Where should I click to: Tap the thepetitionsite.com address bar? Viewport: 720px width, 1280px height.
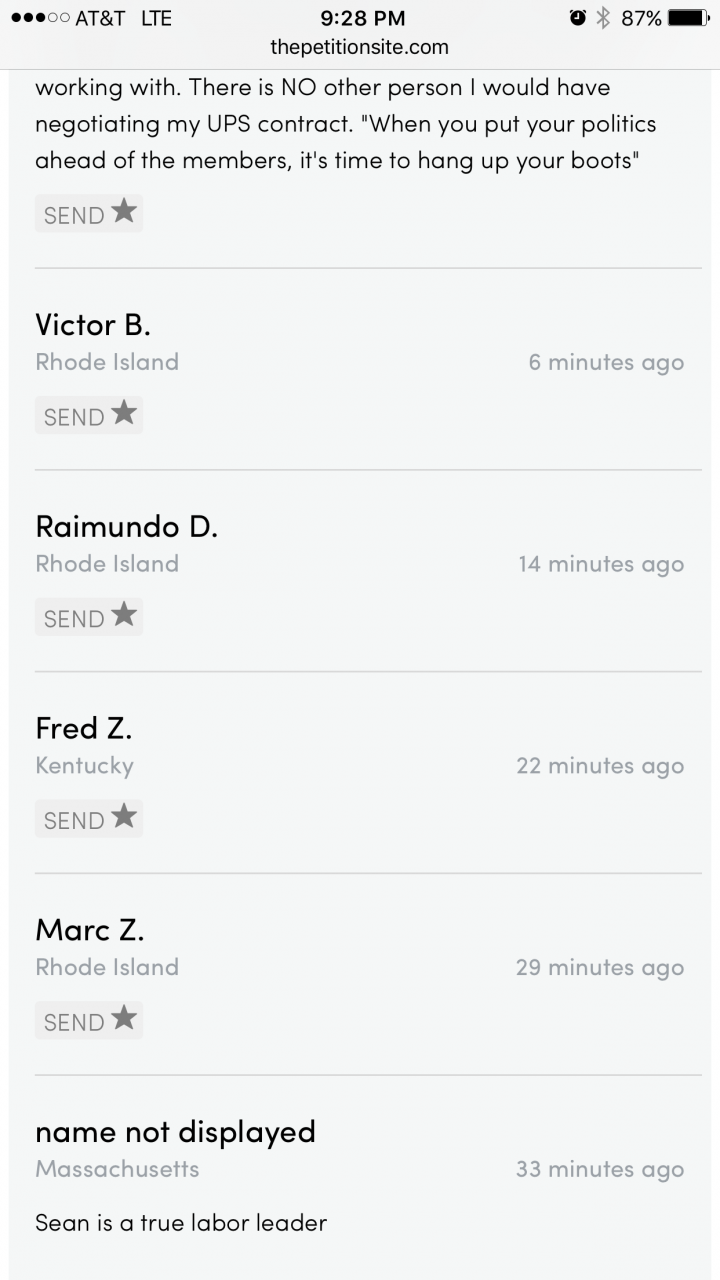coord(360,47)
